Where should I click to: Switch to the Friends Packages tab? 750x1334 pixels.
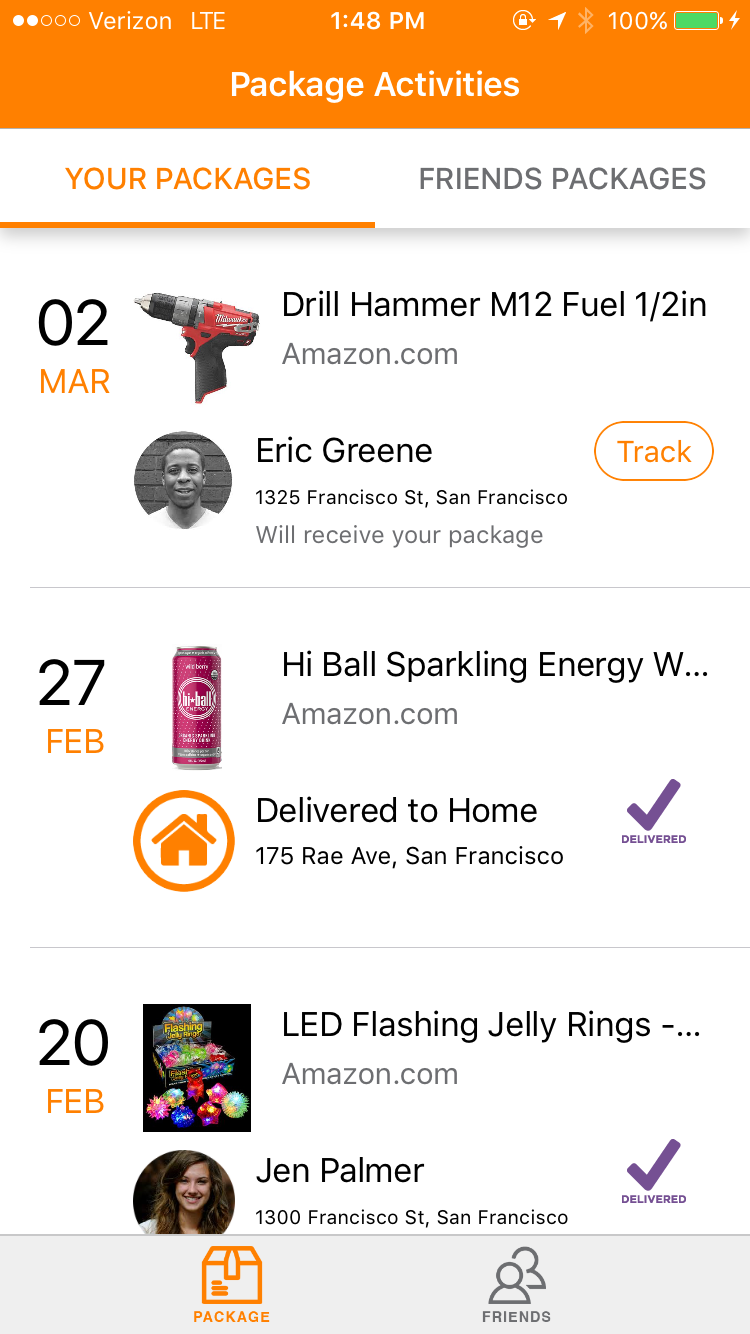tap(562, 179)
